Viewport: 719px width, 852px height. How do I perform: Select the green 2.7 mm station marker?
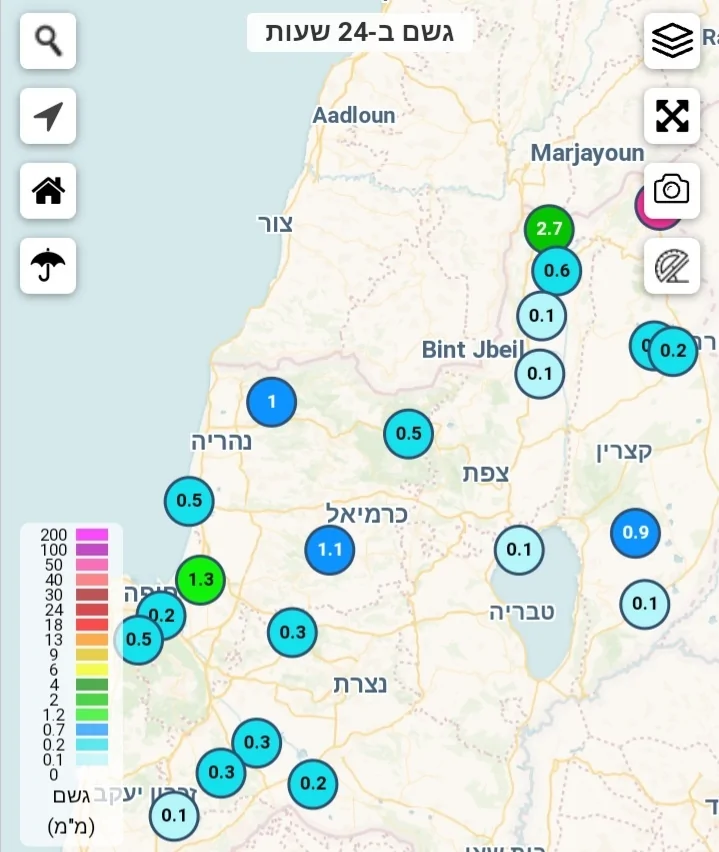click(x=549, y=229)
